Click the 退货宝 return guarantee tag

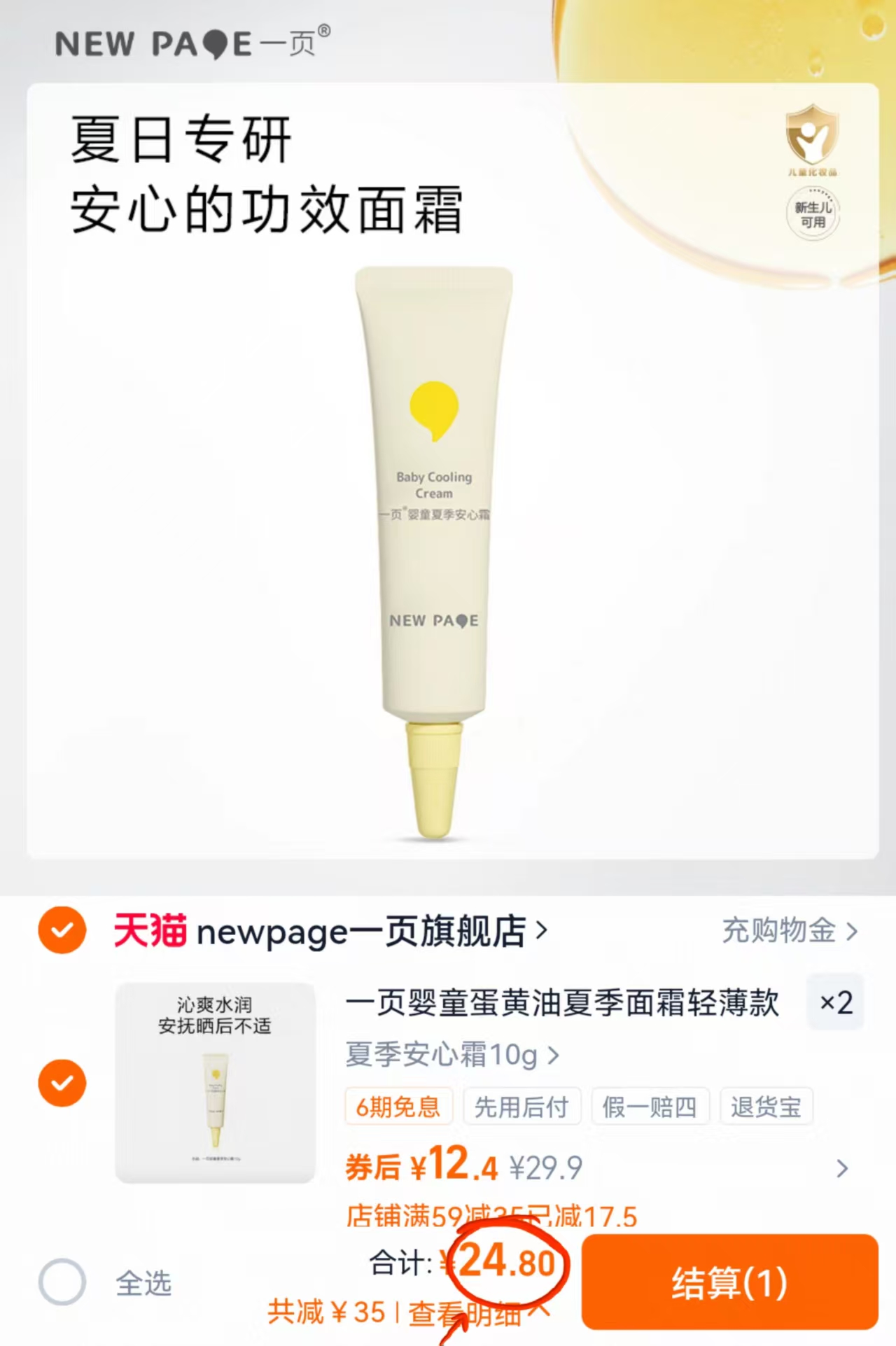tap(766, 1107)
